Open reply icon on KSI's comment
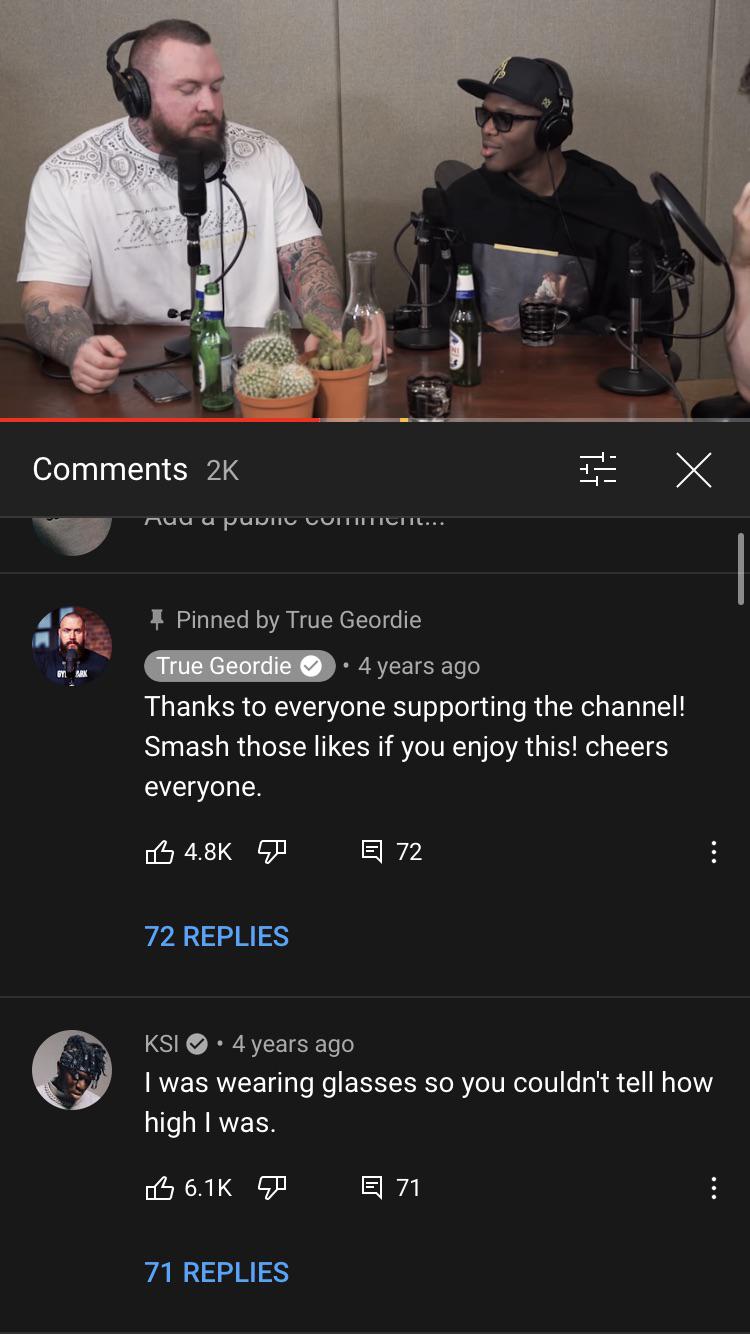Screen dimensions: 750x1334 click(372, 1188)
